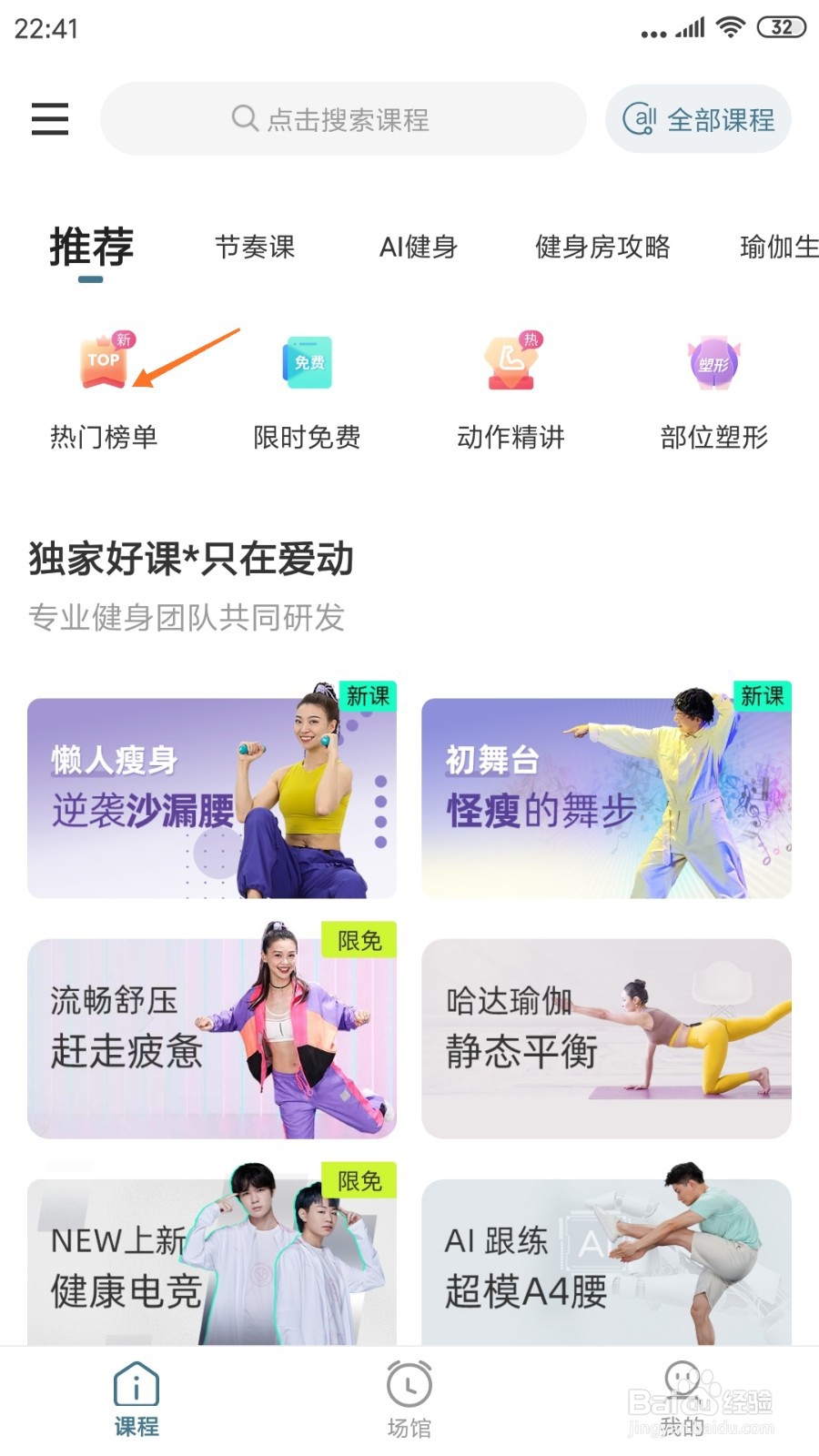Tap the 课程 home icon in bottom bar
The image size is (819, 1456).
click(x=135, y=1384)
